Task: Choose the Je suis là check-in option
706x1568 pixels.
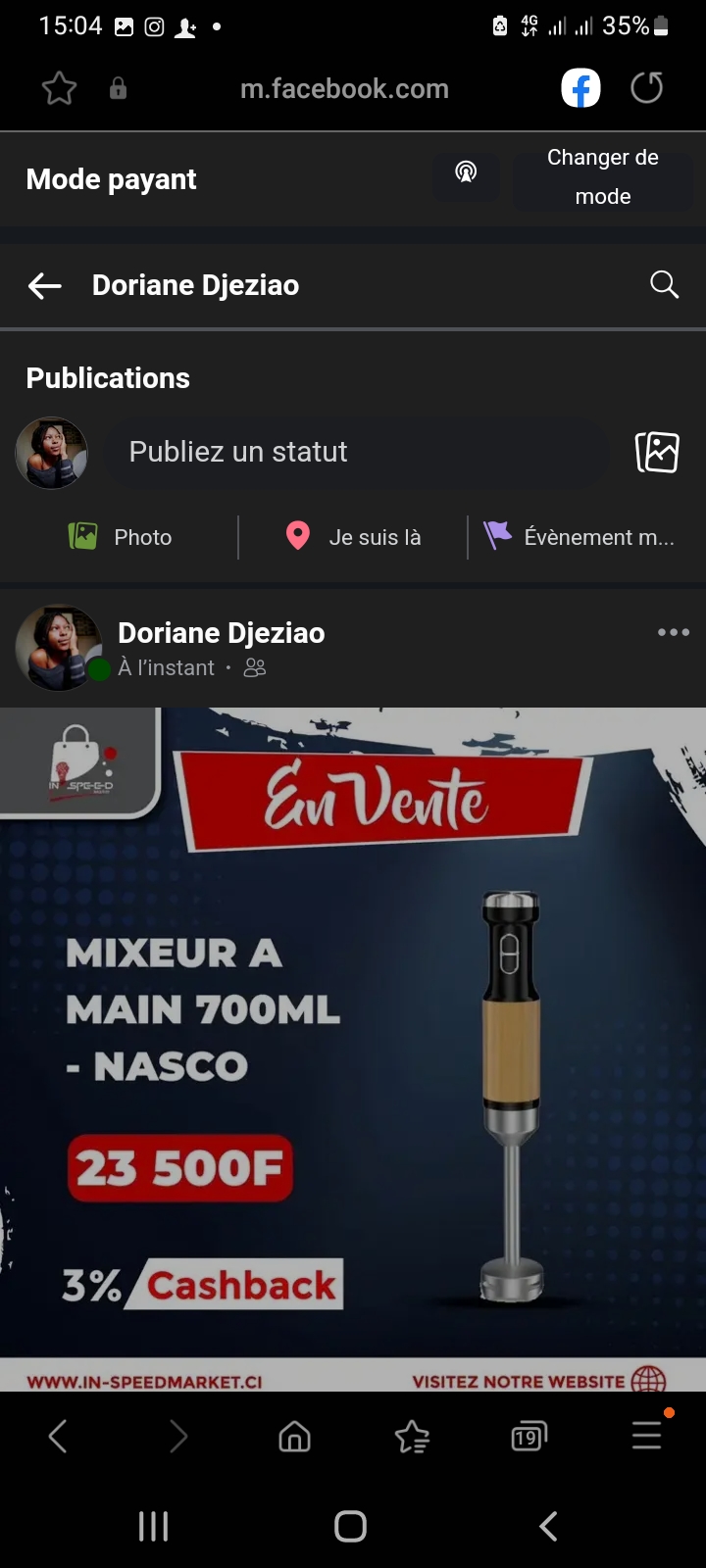Action: point(353,537)
